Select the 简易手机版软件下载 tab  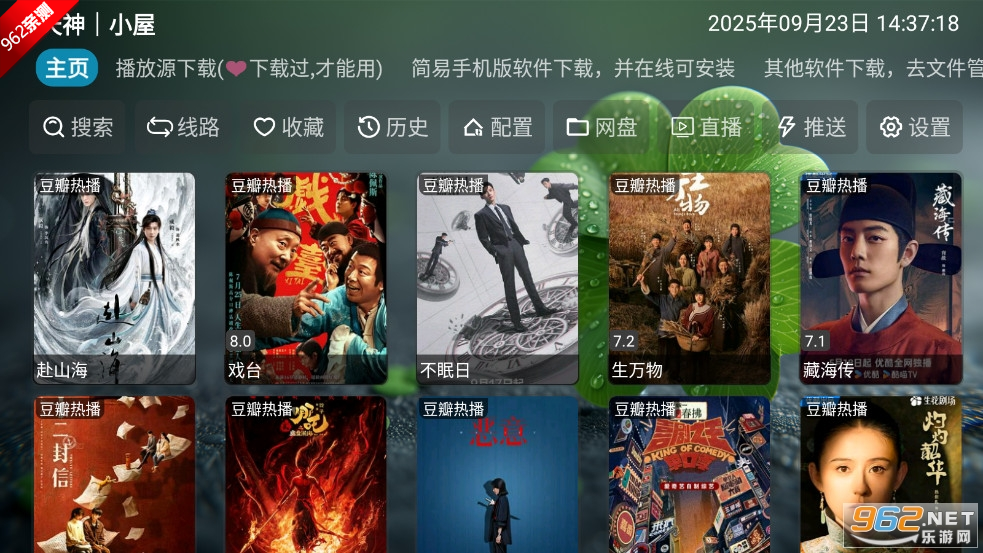click(573, 68)
